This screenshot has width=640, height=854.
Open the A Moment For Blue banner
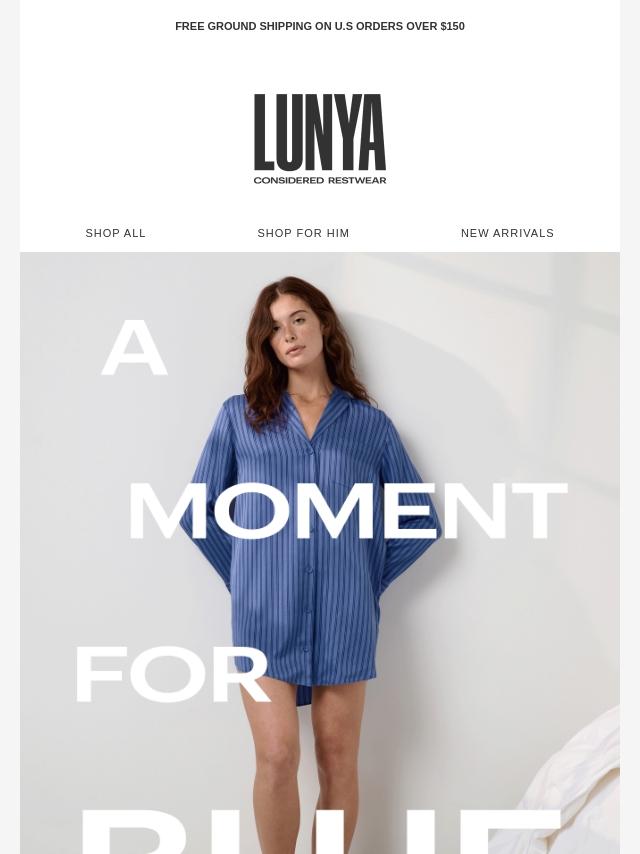320,552
